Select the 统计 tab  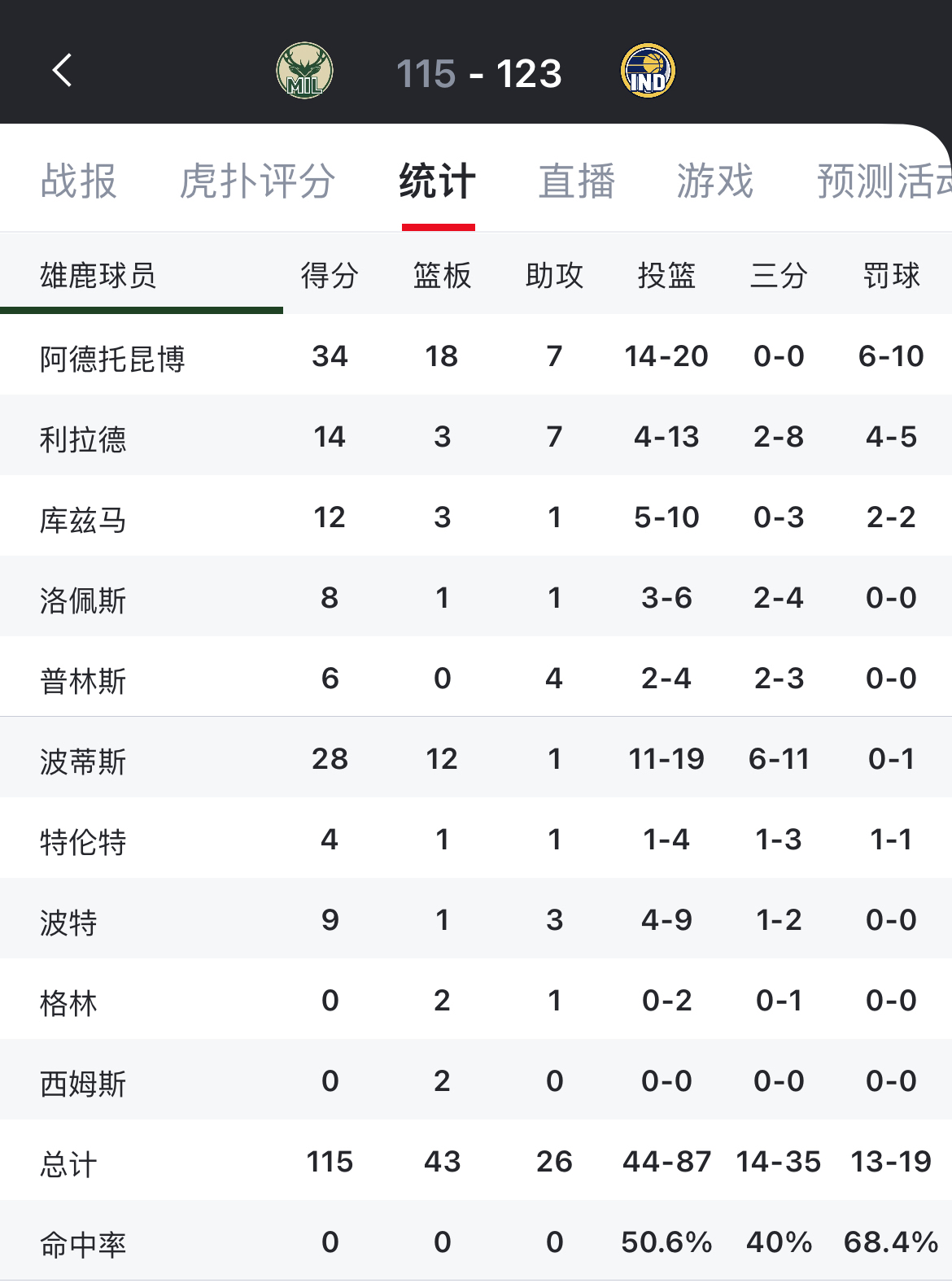pyautogui.click(x=438, y=181)
